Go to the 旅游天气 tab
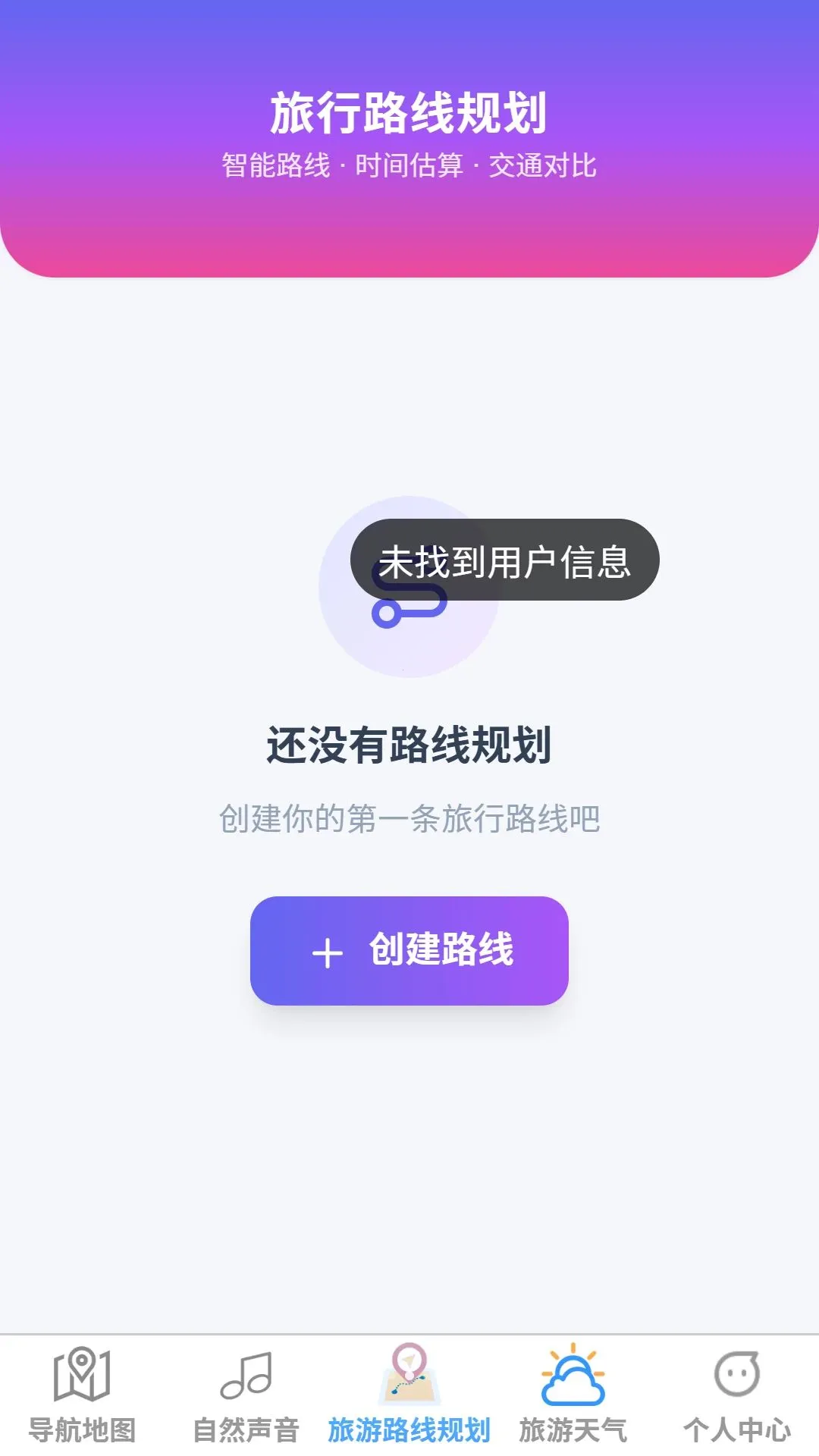The height and width of the screenshot is (1456, 819). point(573,1395)
